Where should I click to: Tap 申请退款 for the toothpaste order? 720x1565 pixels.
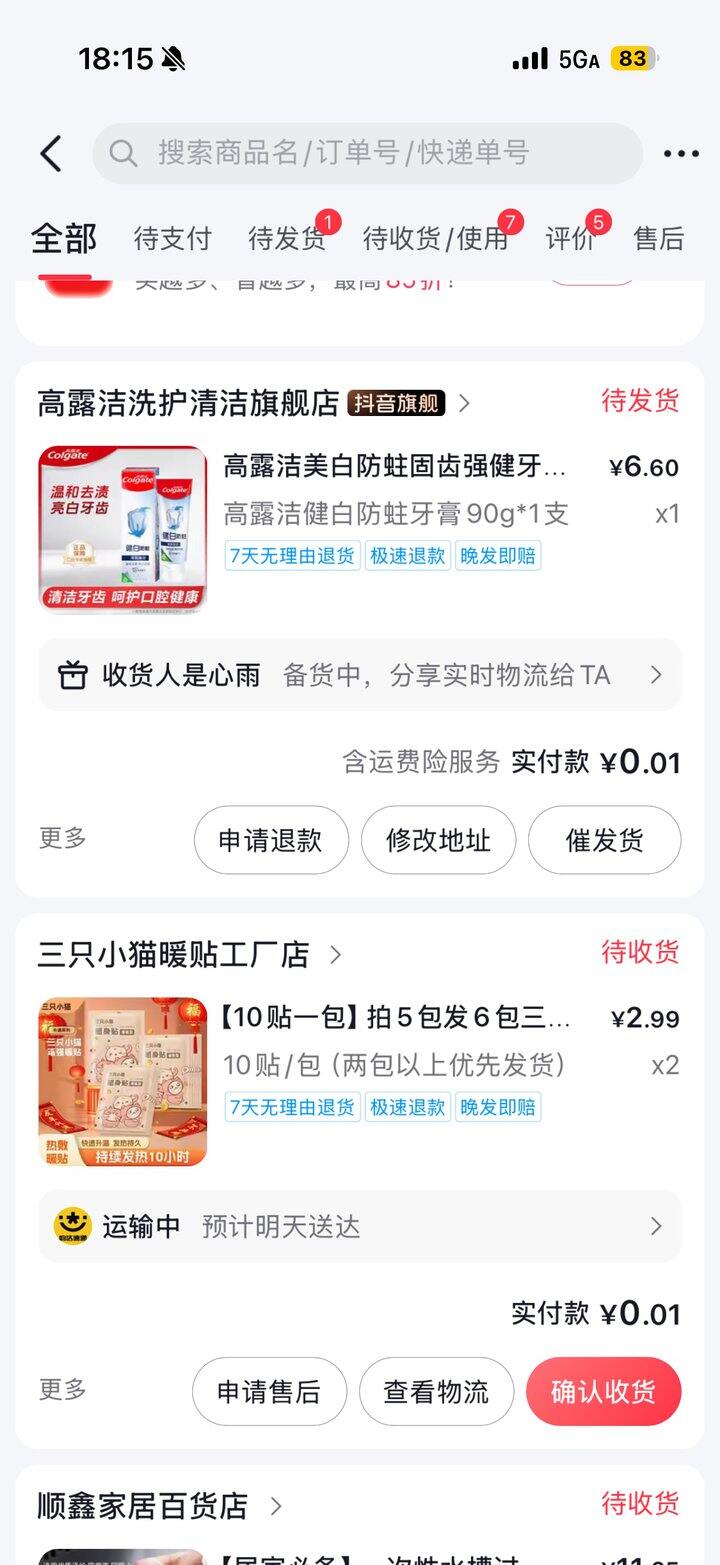pyautogui.click(x=271, y=840)
